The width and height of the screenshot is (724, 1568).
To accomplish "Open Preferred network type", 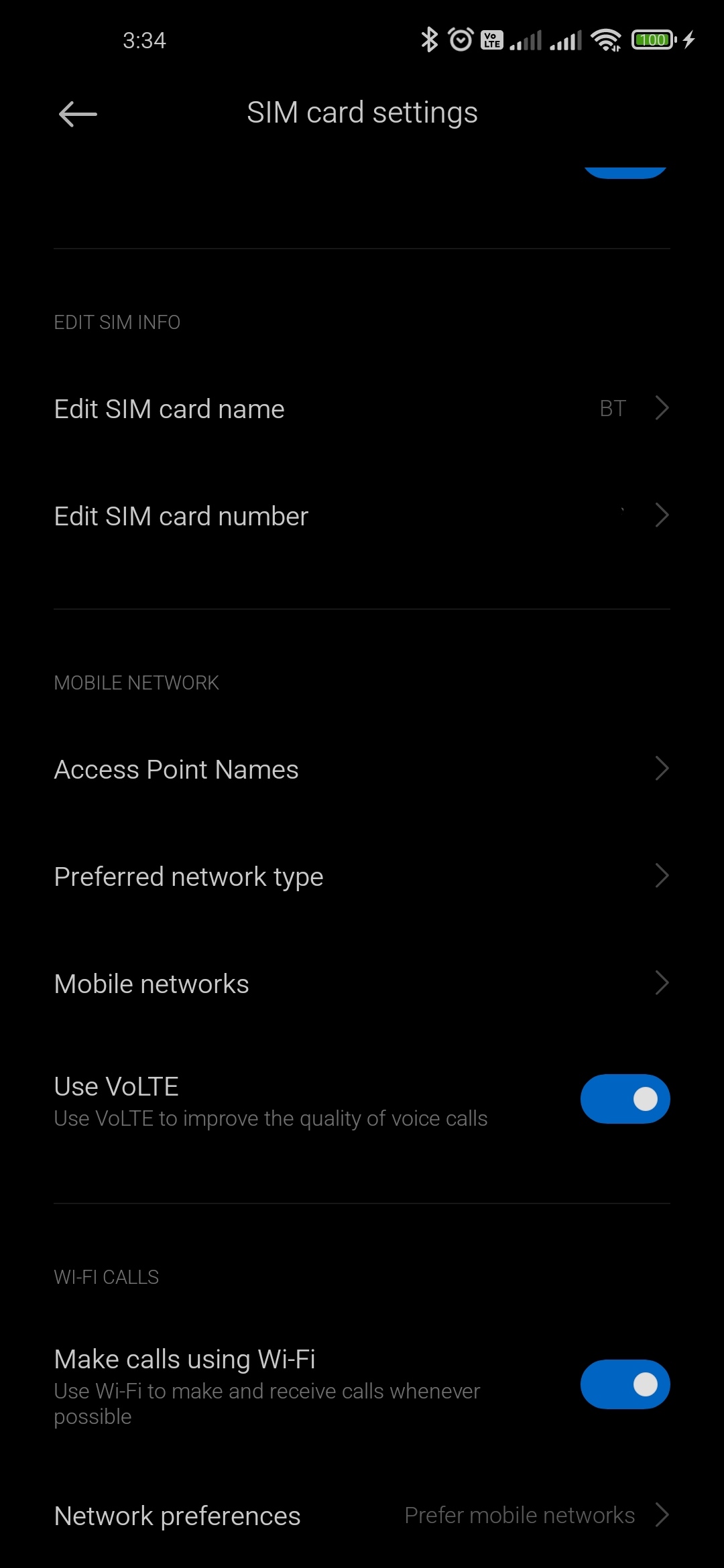I will 362,876.
